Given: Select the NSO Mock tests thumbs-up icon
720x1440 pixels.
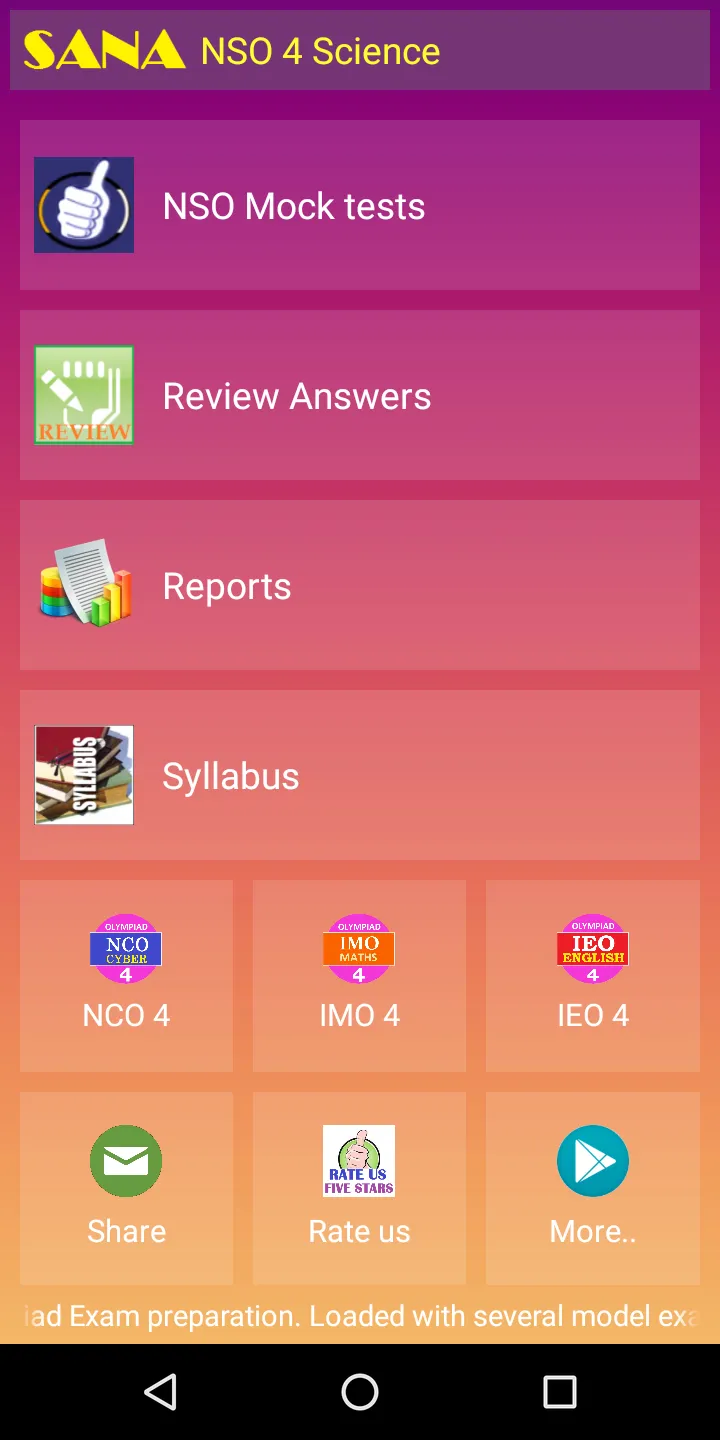Looking at the screenshot, I should [x=84, y=205].
